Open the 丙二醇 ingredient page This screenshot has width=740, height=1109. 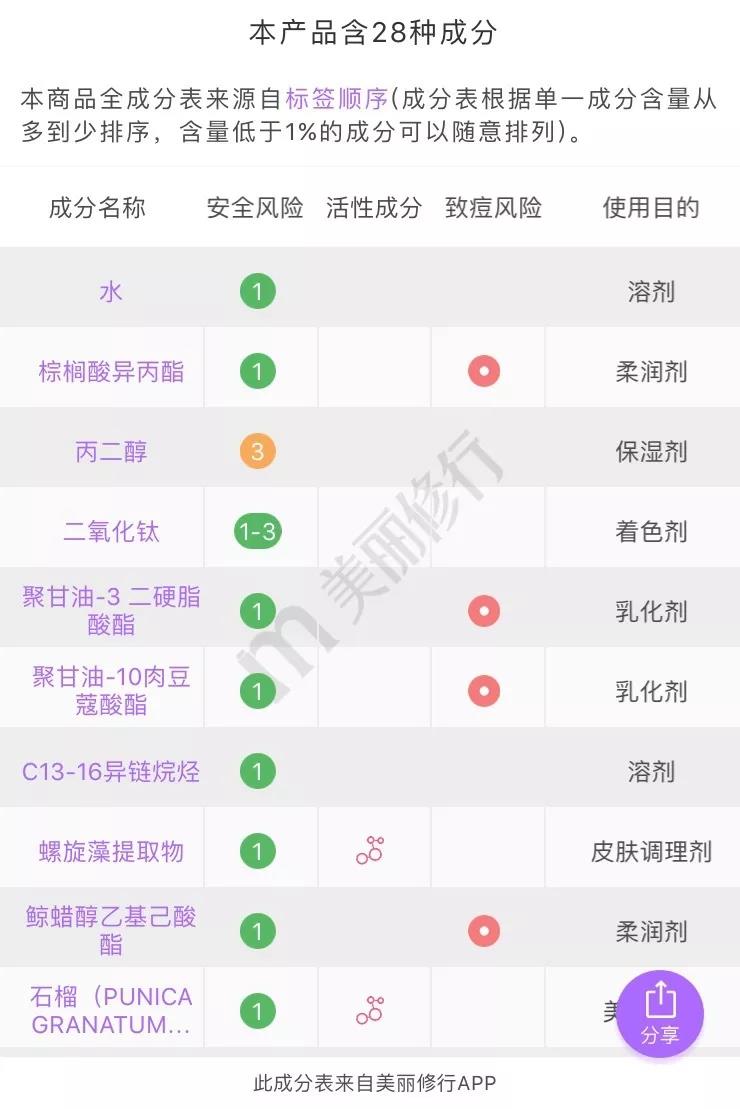(110, 451)
